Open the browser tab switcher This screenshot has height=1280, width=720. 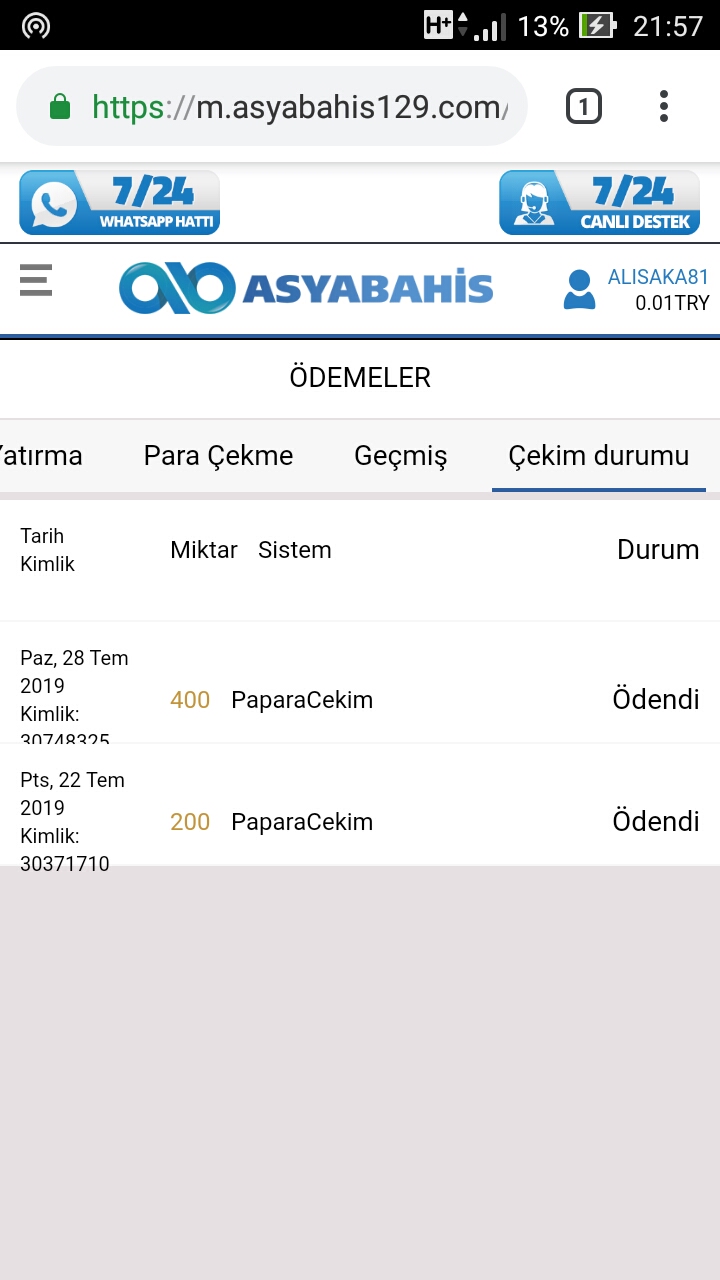[584, 104]
